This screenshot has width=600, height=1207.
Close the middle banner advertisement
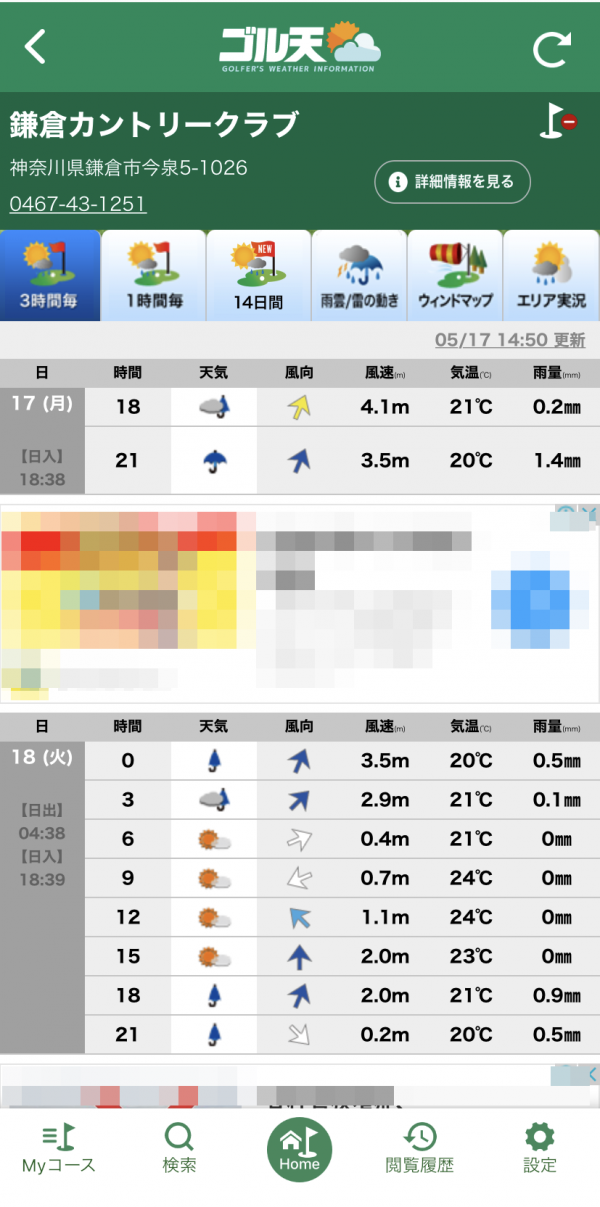pyautogui.click(x=589, y=514)
